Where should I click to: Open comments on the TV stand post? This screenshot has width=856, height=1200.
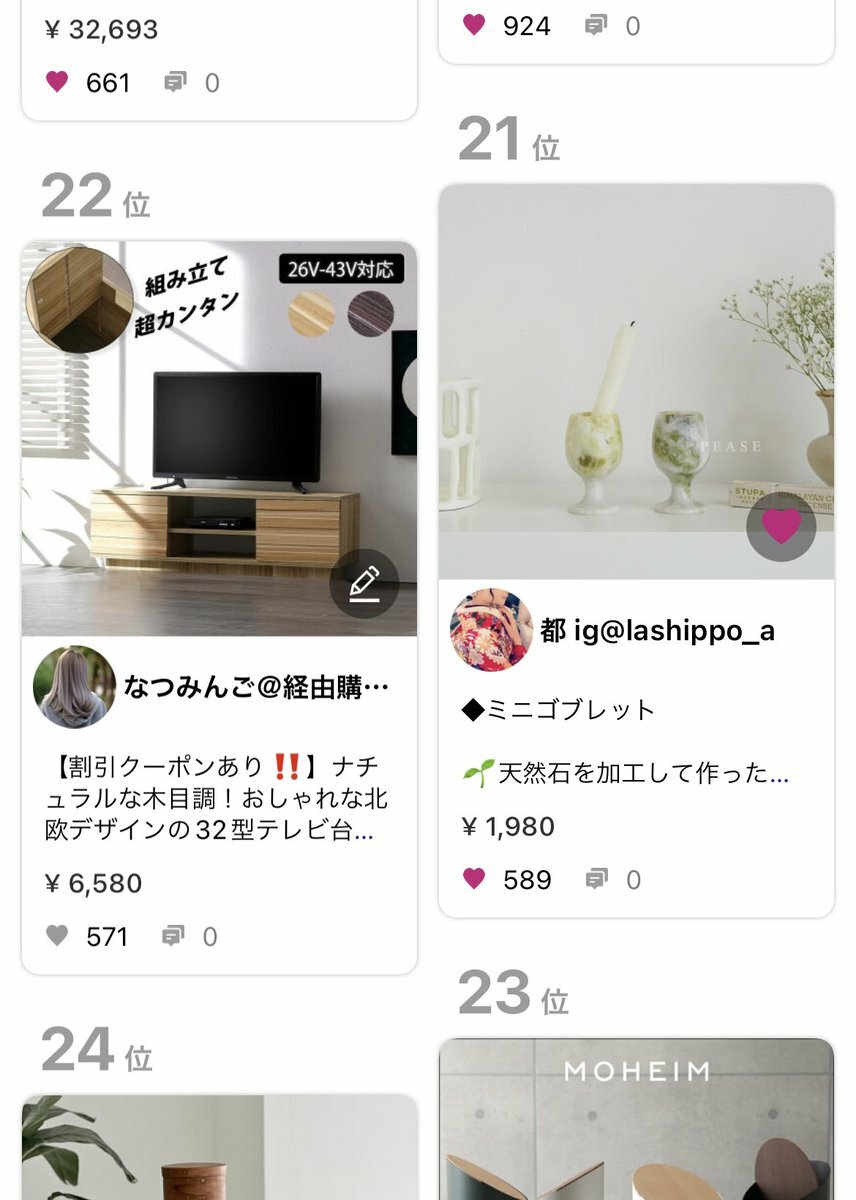173,936
